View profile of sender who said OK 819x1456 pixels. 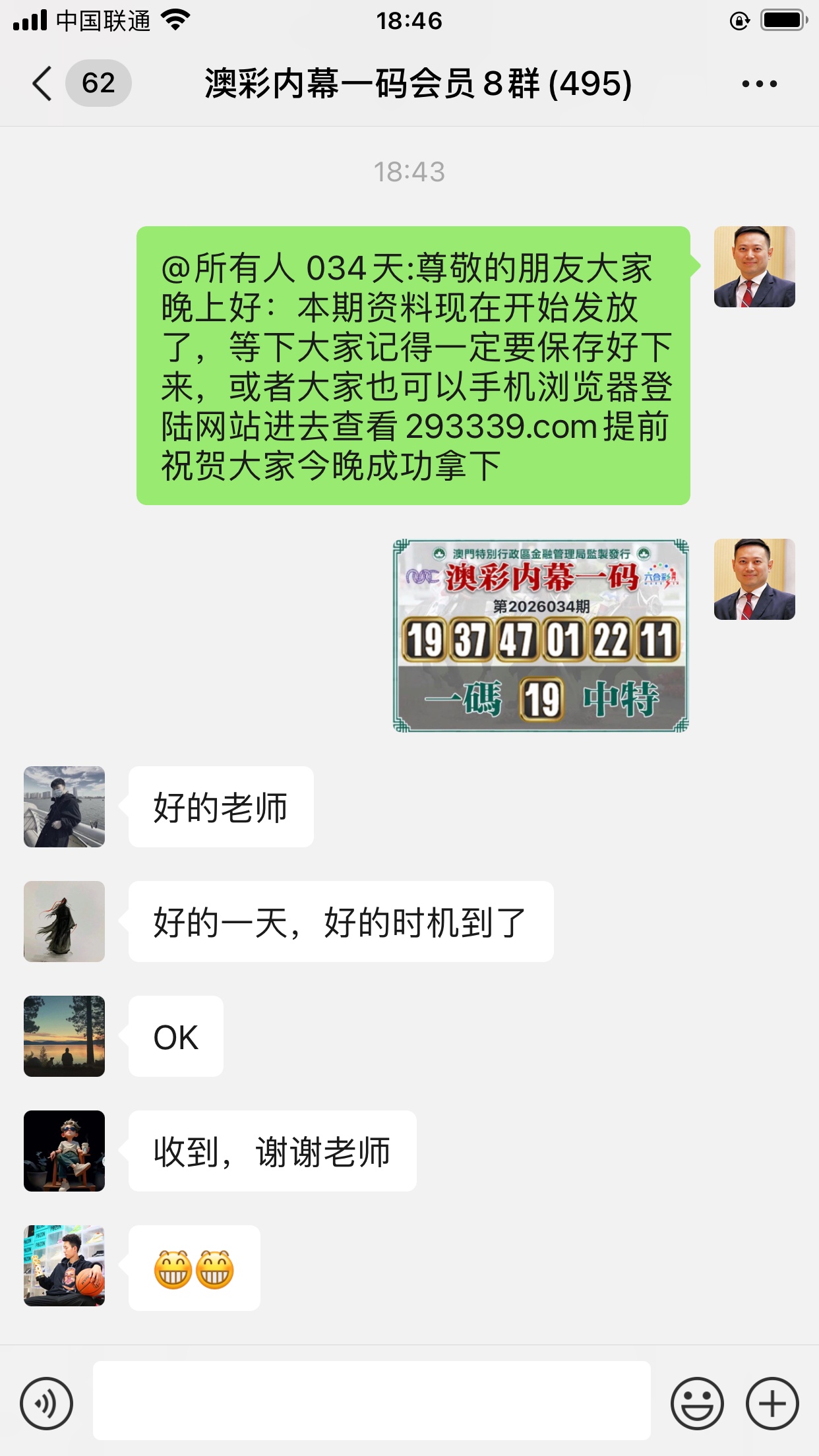pos(64,1036)
